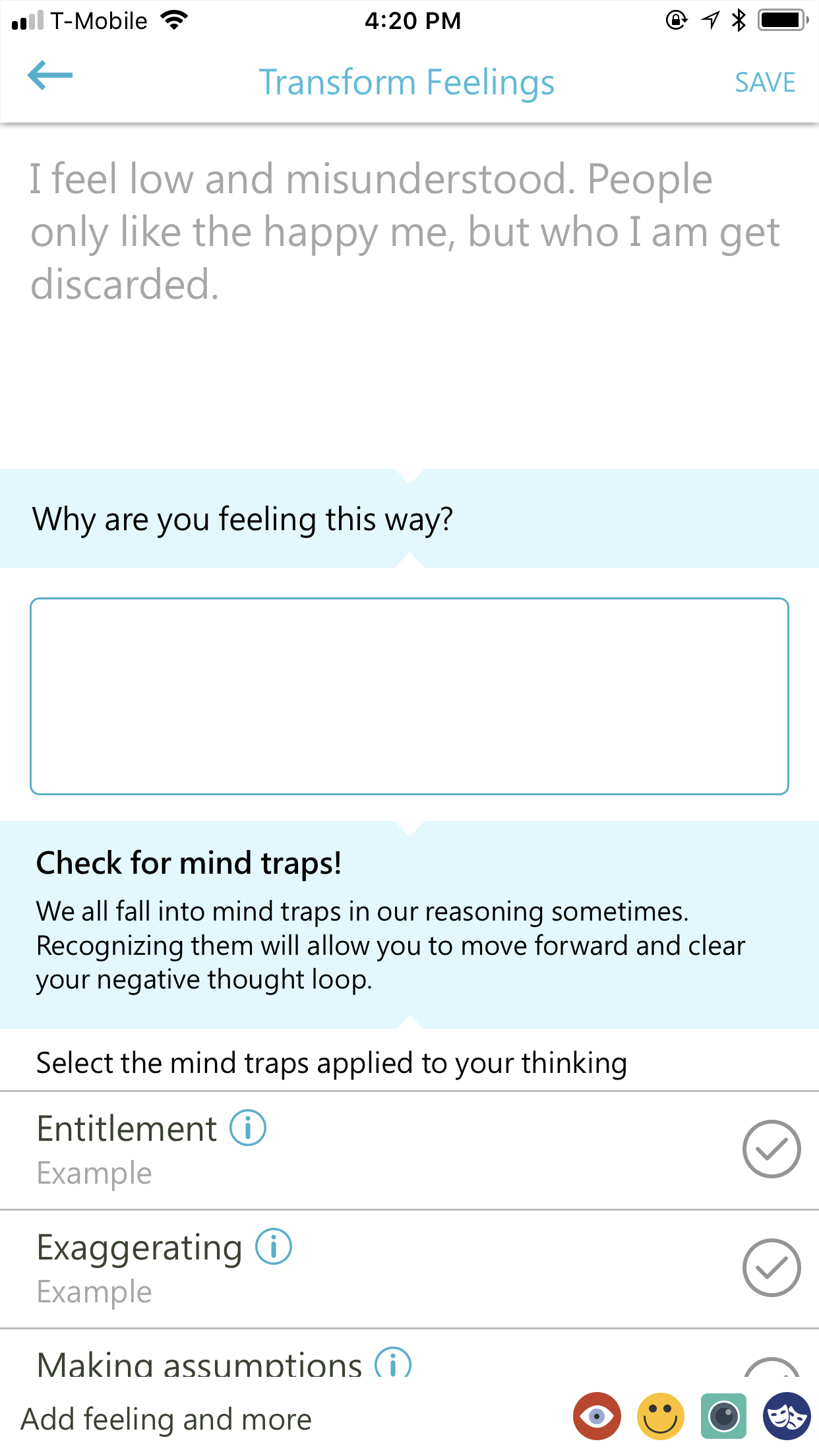The height and width of the screenshot is (1456, 819).
Task: Tap the red eye icon
Action: (597, 1416)
